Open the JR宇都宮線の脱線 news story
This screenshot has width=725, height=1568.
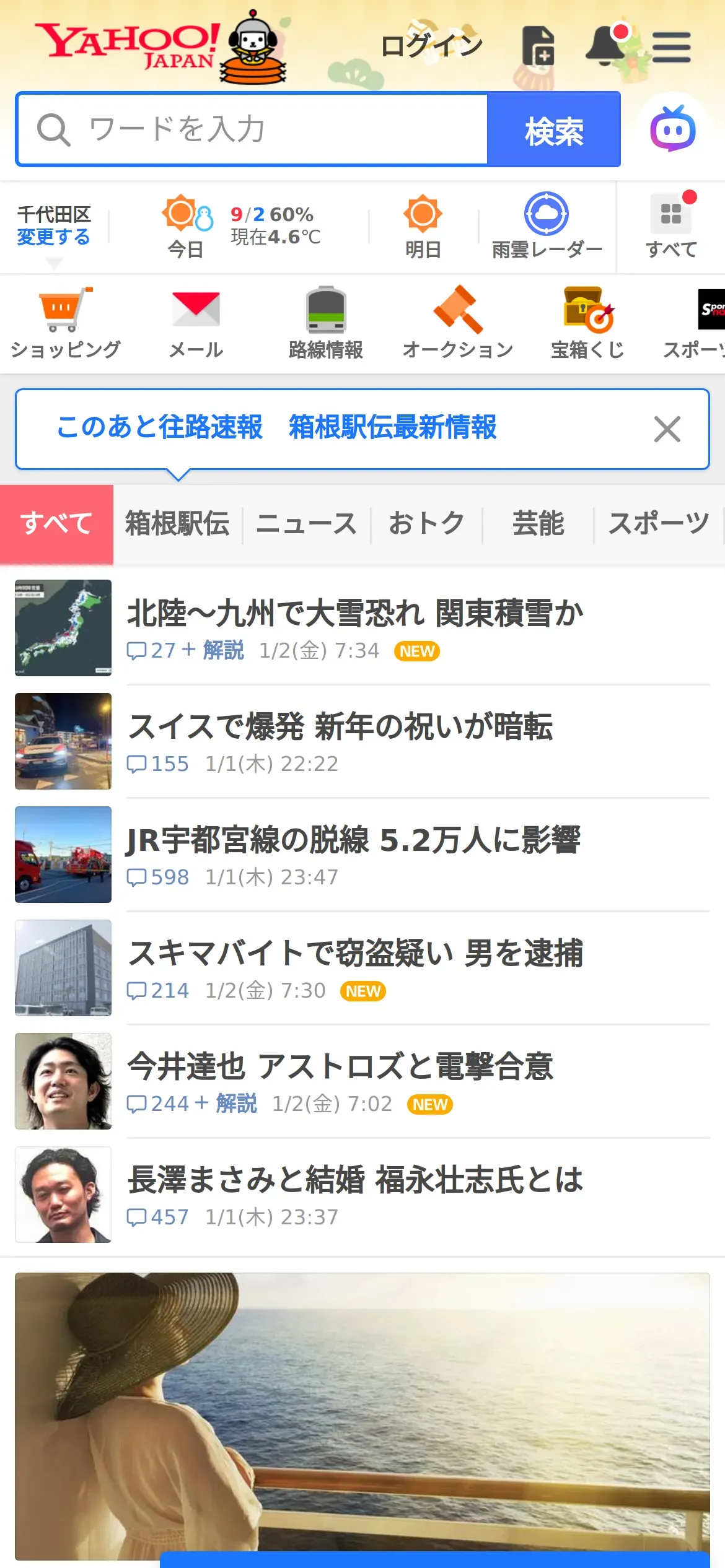click(x=353, y=840)
